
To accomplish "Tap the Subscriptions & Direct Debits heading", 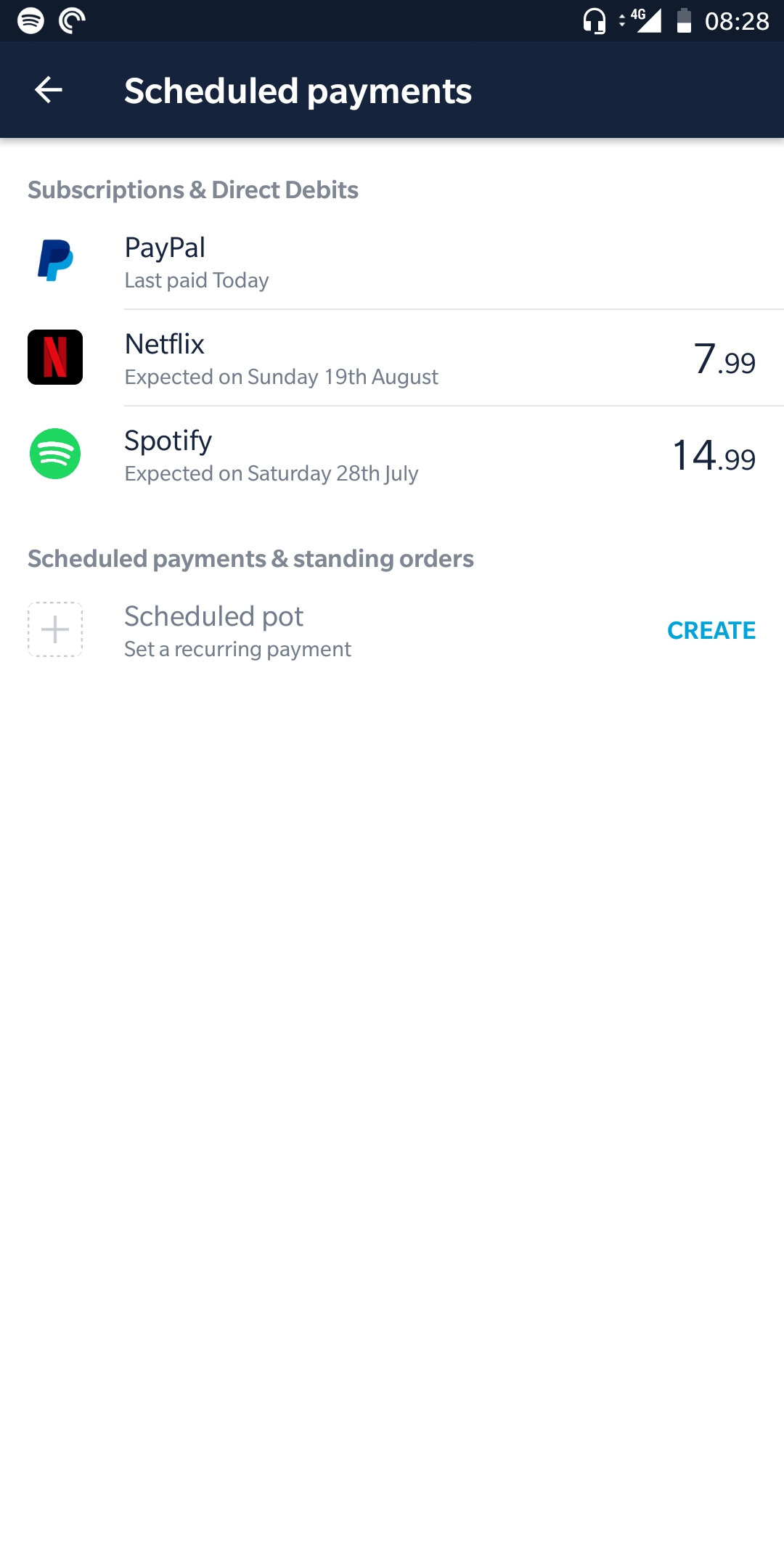I will coord(193,189).
